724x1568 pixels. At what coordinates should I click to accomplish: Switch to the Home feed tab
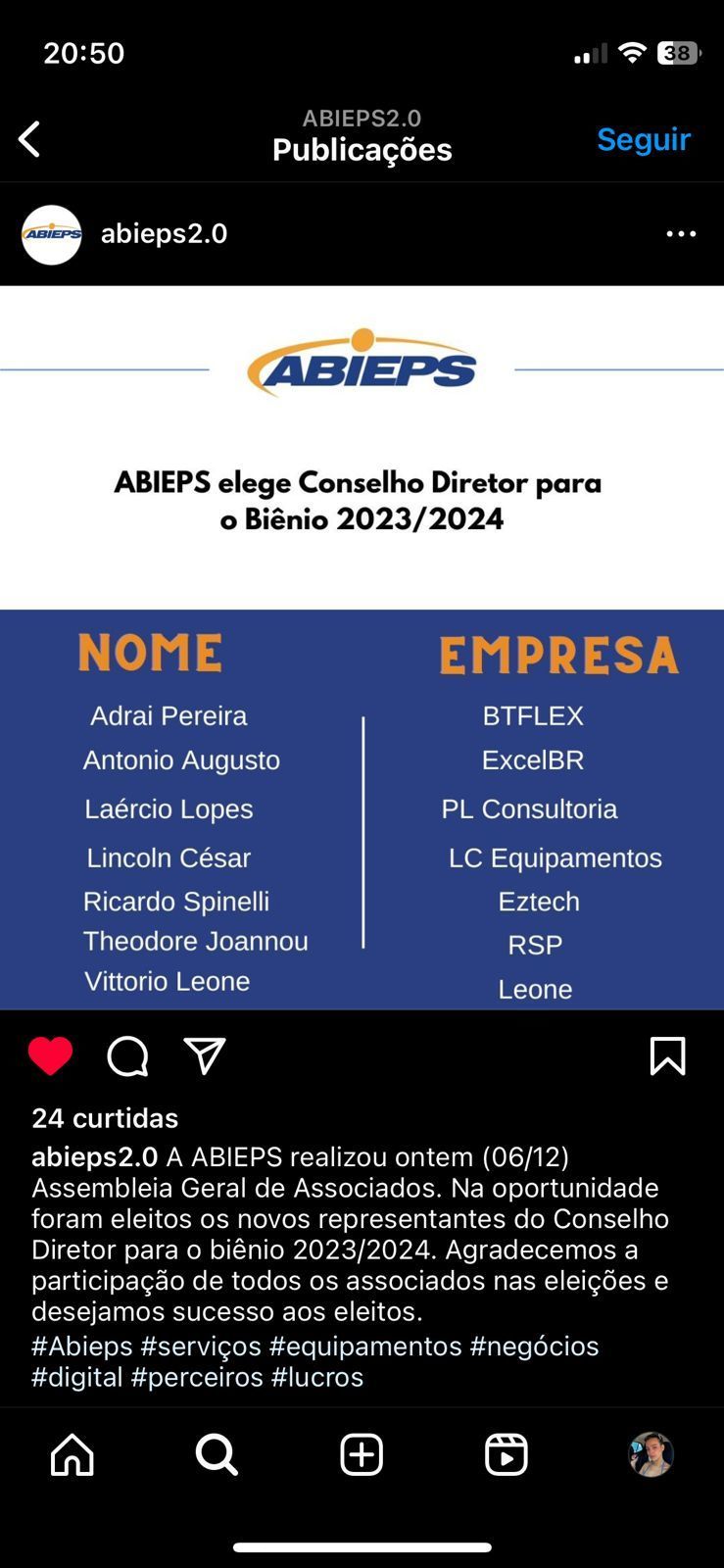[72, 1455]
